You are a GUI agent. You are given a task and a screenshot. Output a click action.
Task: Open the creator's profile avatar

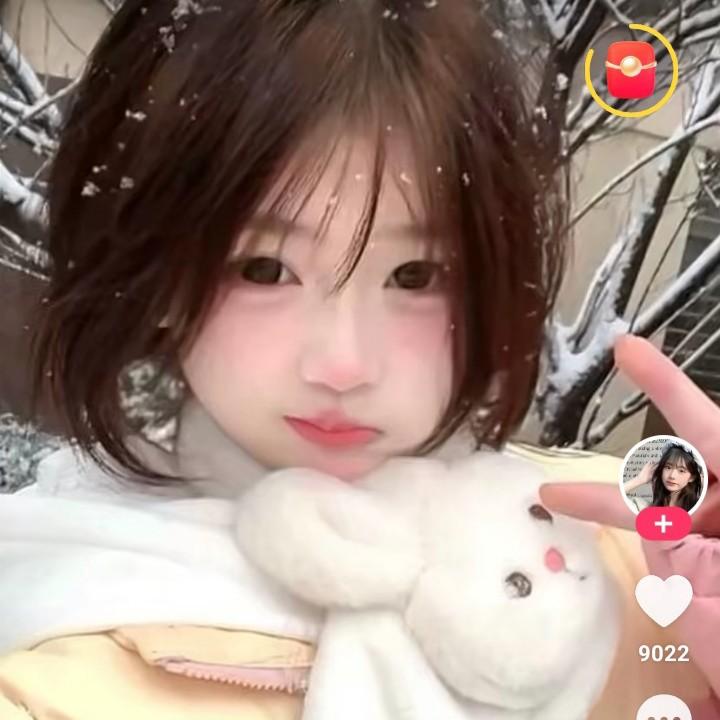pos(663,476)
